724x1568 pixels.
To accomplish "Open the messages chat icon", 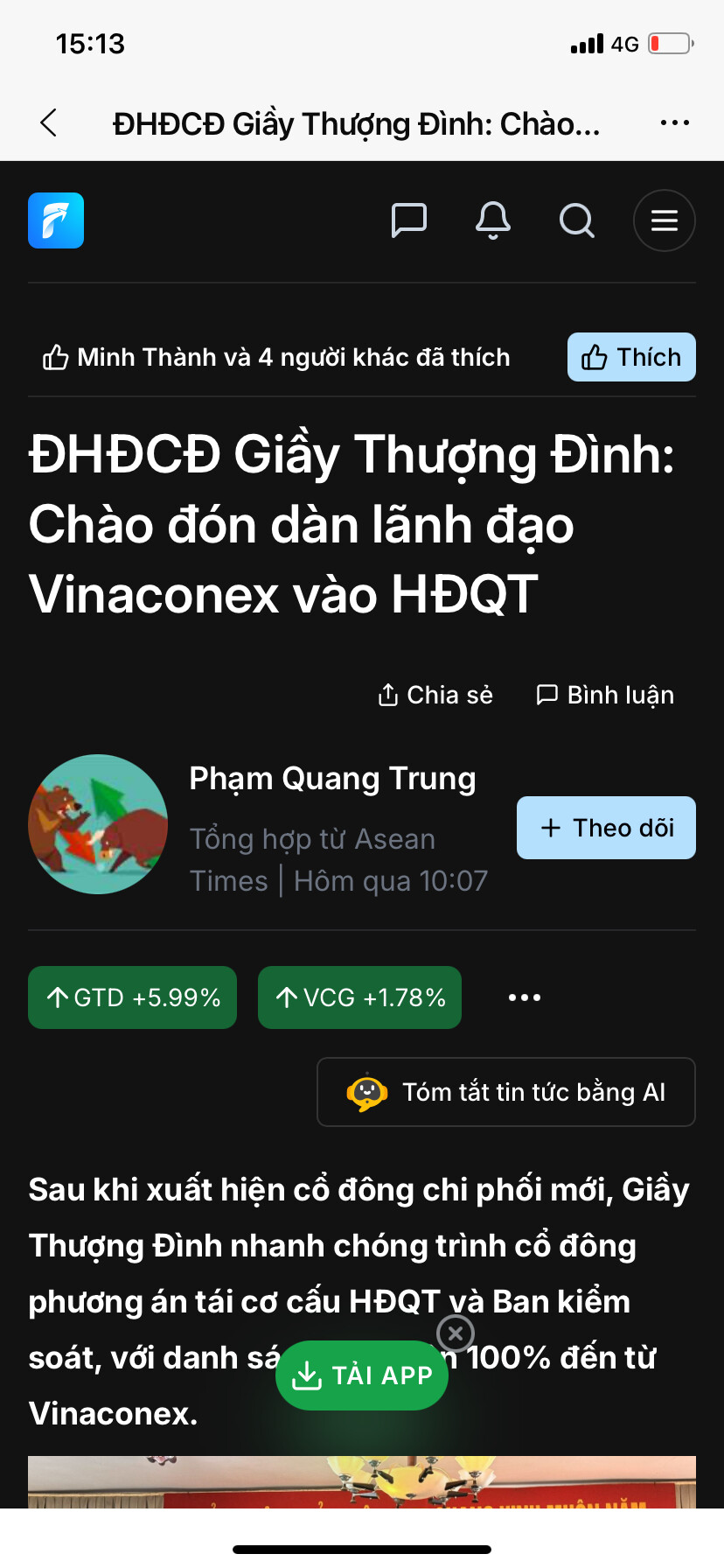I will [408, 220].
